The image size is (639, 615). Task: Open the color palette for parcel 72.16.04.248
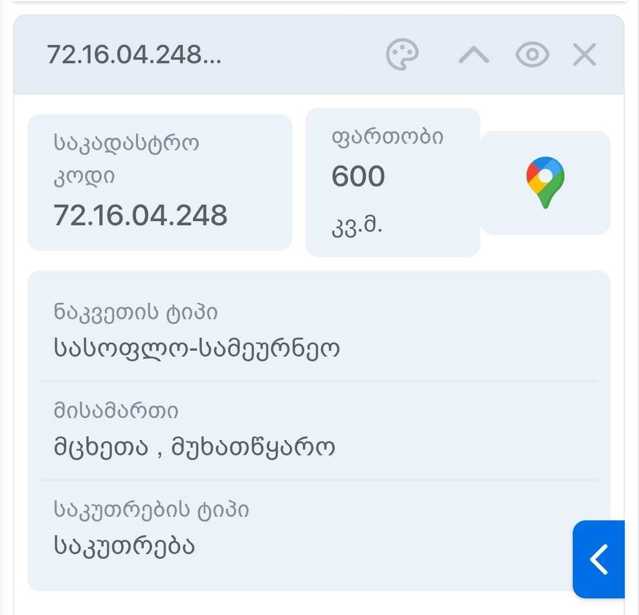tap(402, 55)
